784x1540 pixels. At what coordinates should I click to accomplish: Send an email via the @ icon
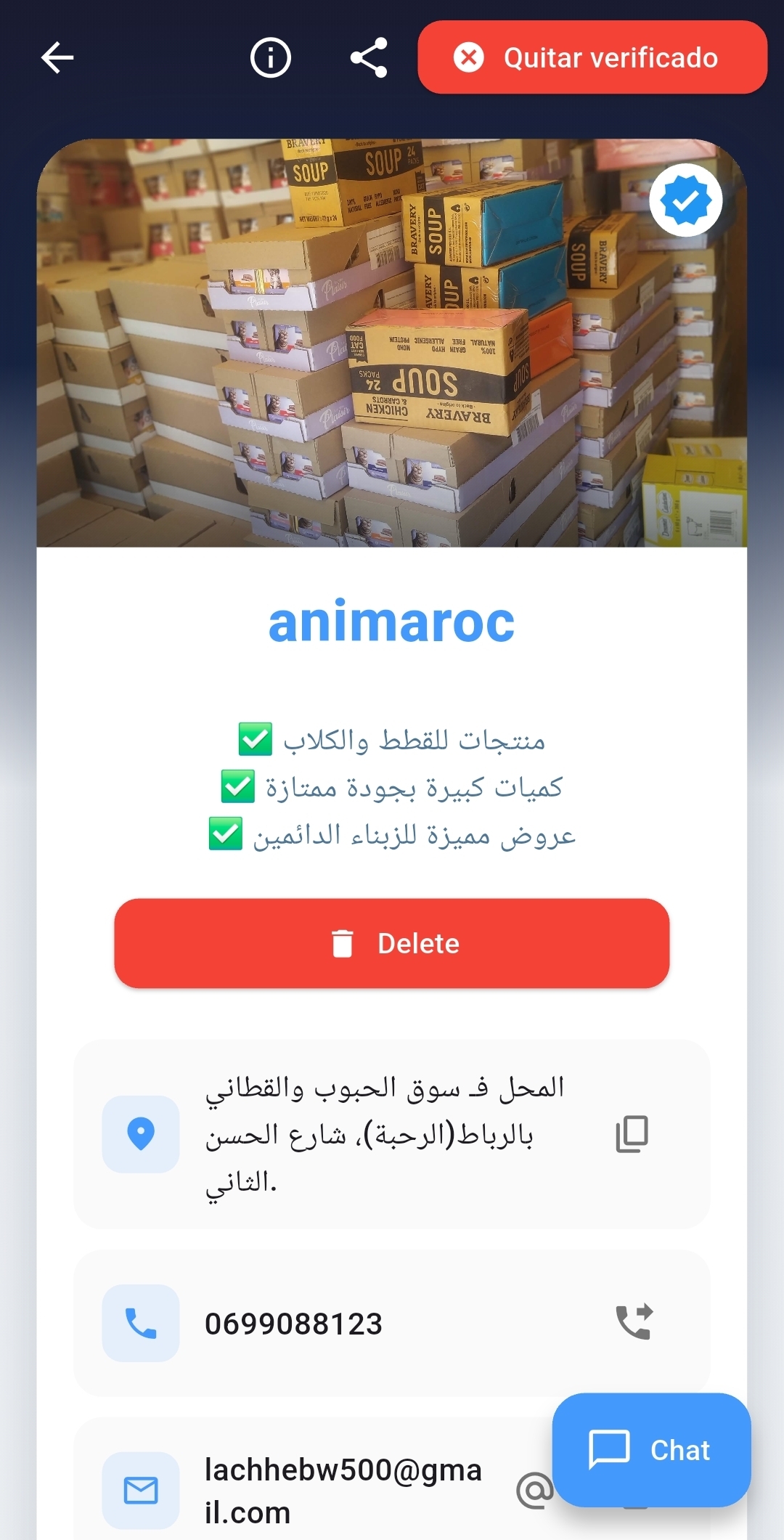pos(534,1491)
